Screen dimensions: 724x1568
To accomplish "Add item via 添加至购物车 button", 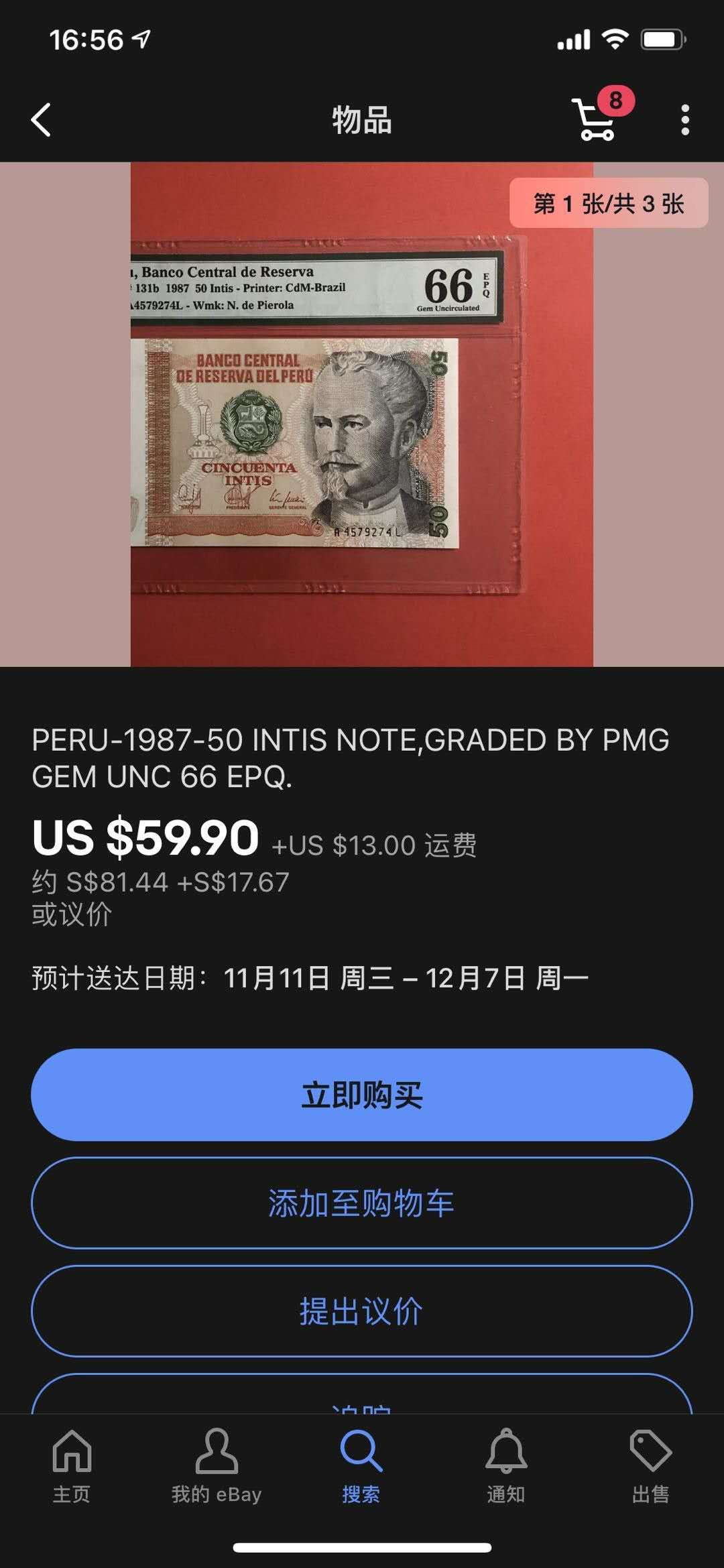I will 361,1203.
